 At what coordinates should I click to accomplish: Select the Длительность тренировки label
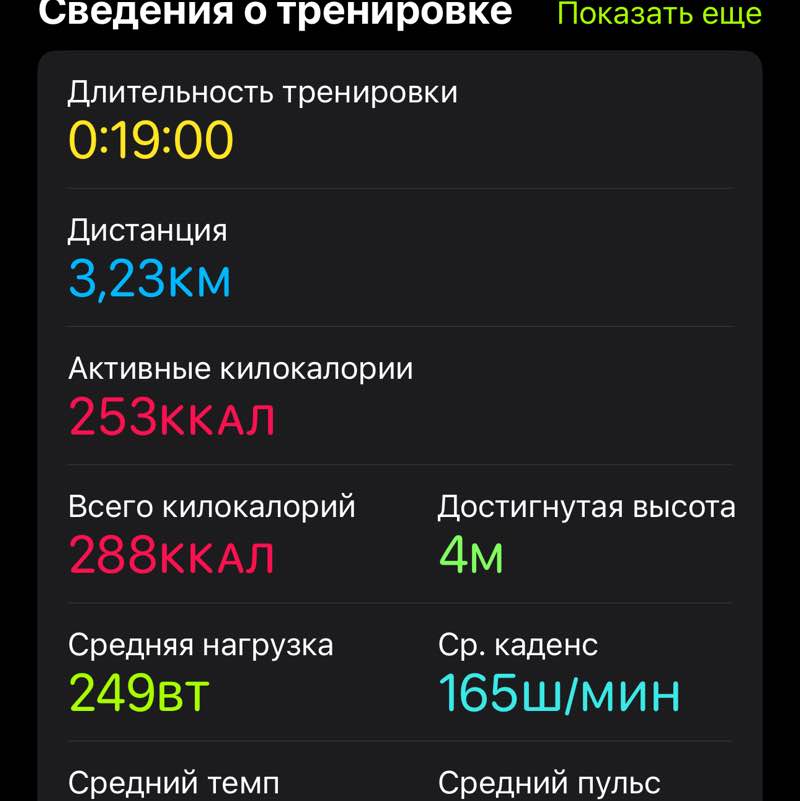pos(260,92)
